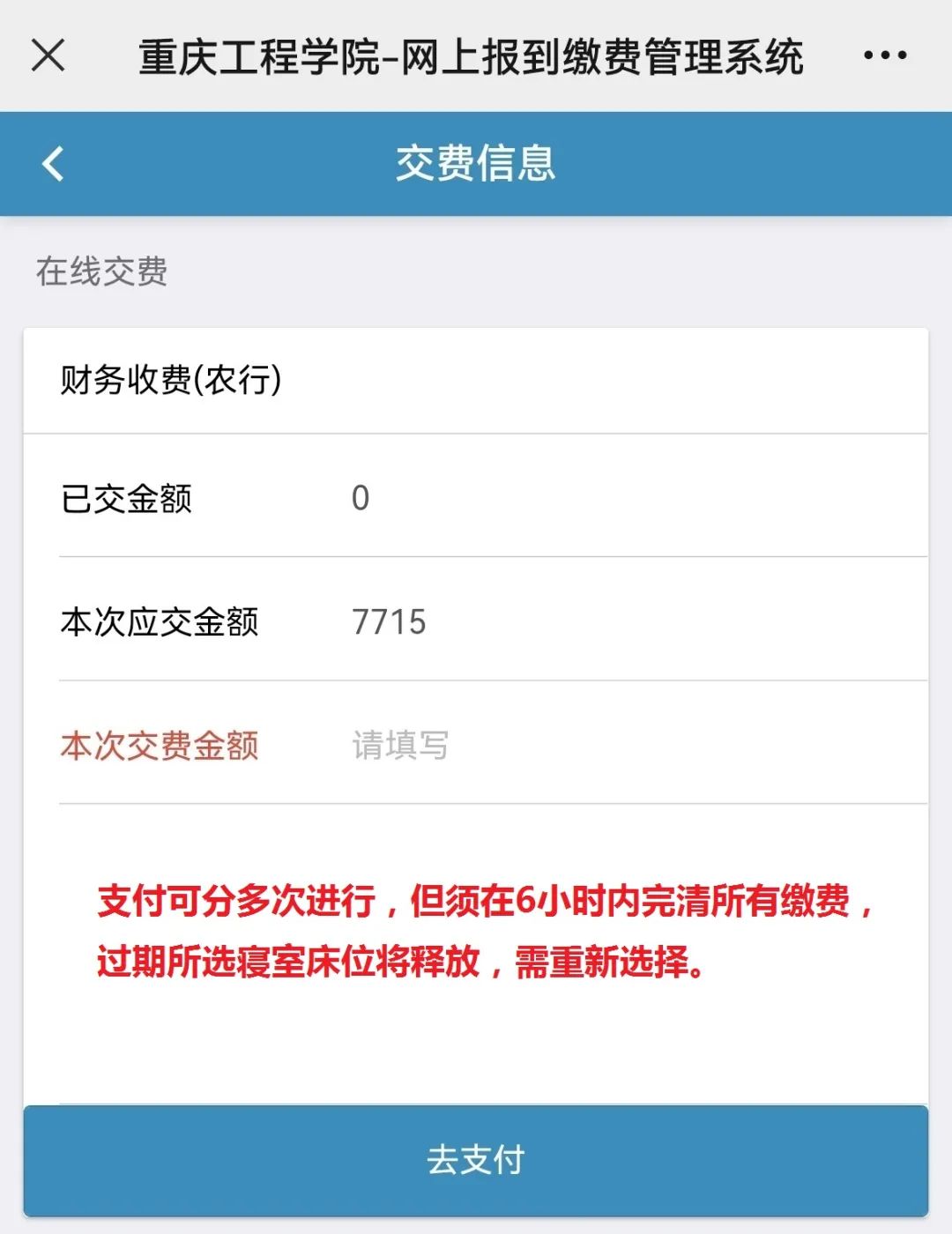Tap the 本次交费金额 input field

617,745
